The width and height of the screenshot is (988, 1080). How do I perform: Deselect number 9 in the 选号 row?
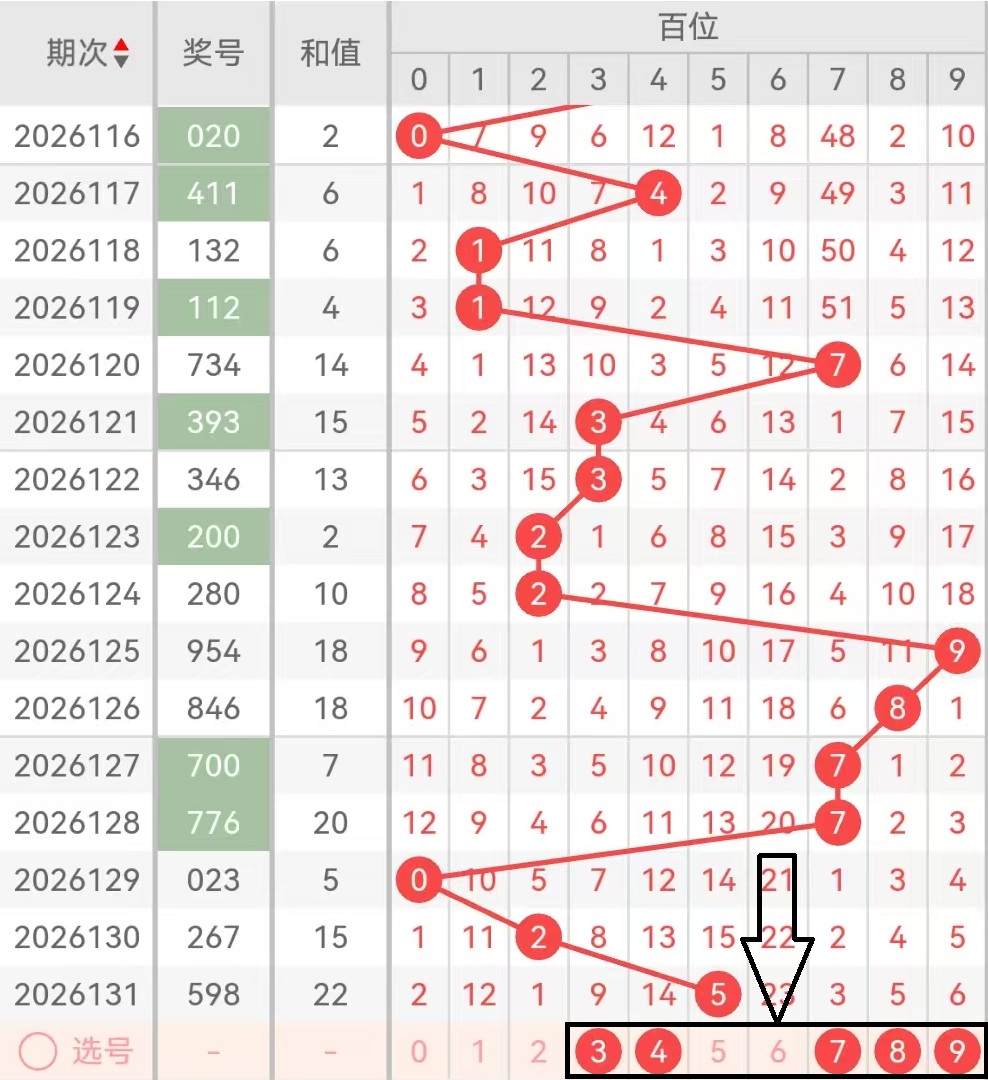coord(957,1052)
